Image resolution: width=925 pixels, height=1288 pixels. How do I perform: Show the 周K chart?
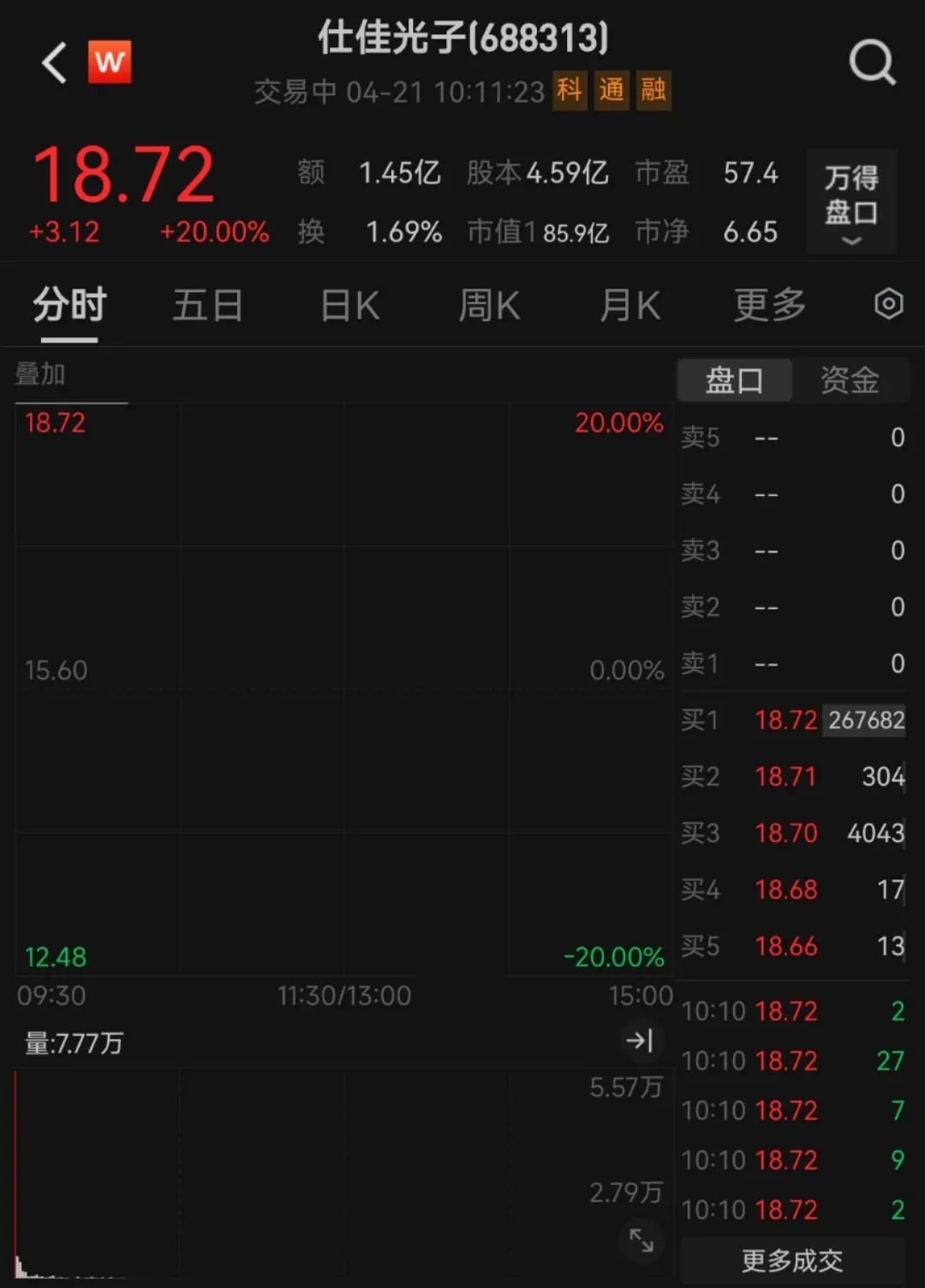(489, 306)
